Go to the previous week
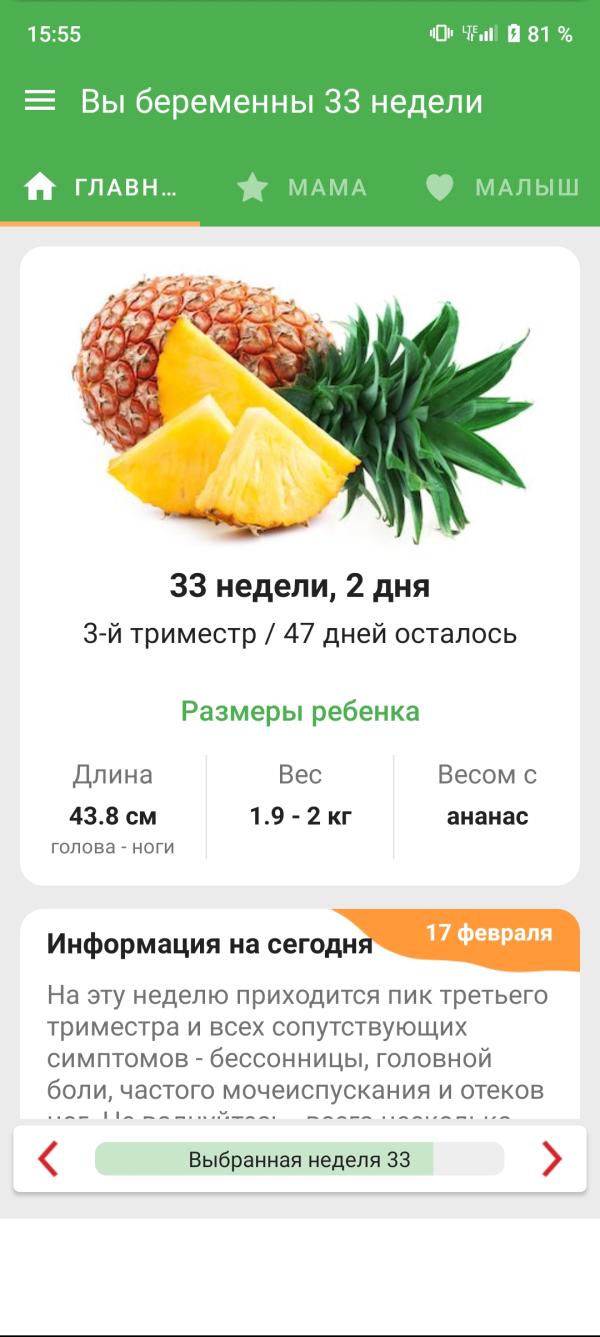The width and height of the screenshot is (600, 1337). click(48, 1159)
